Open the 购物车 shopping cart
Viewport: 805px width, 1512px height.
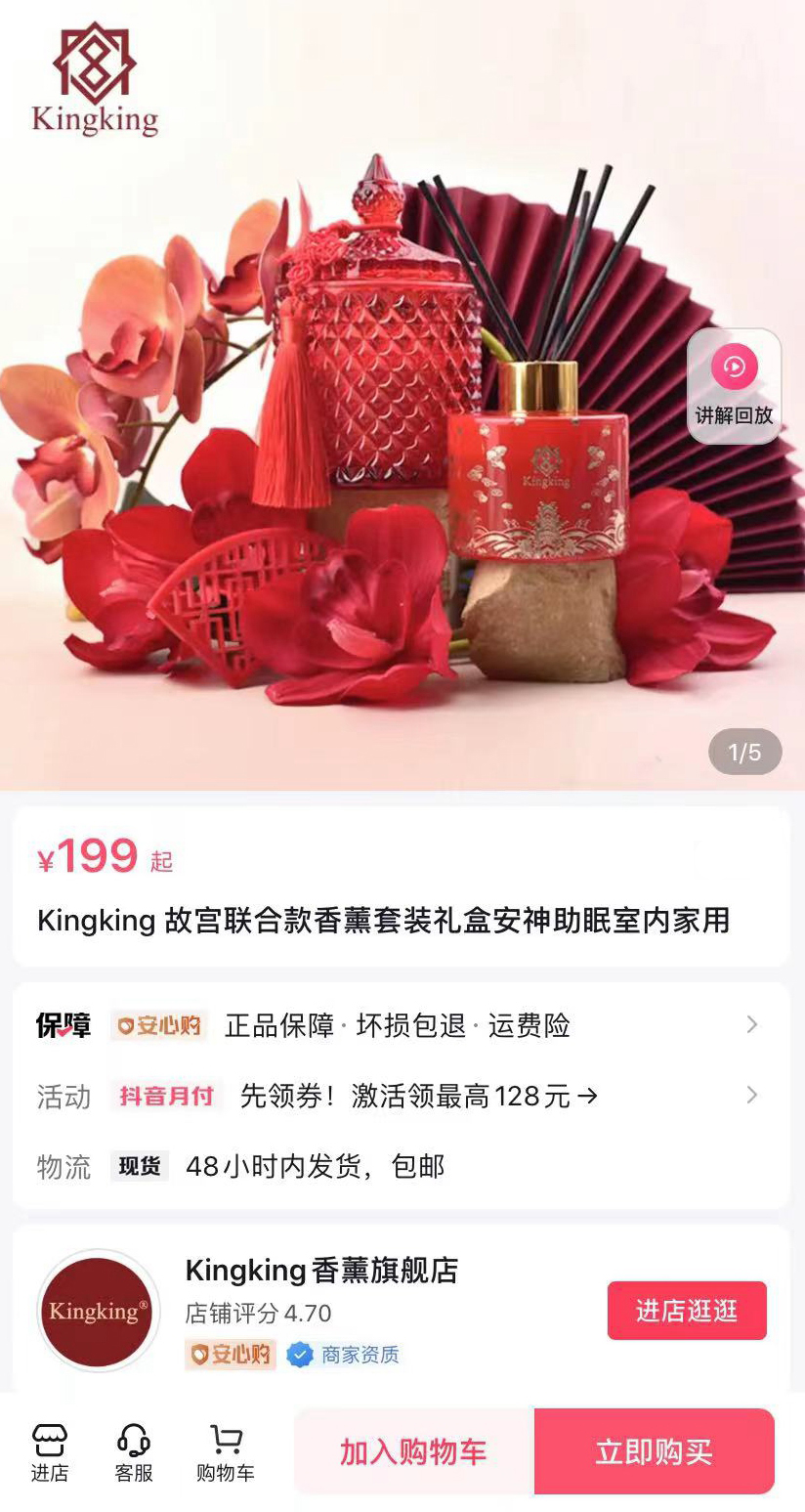(x=226, y=1452)
